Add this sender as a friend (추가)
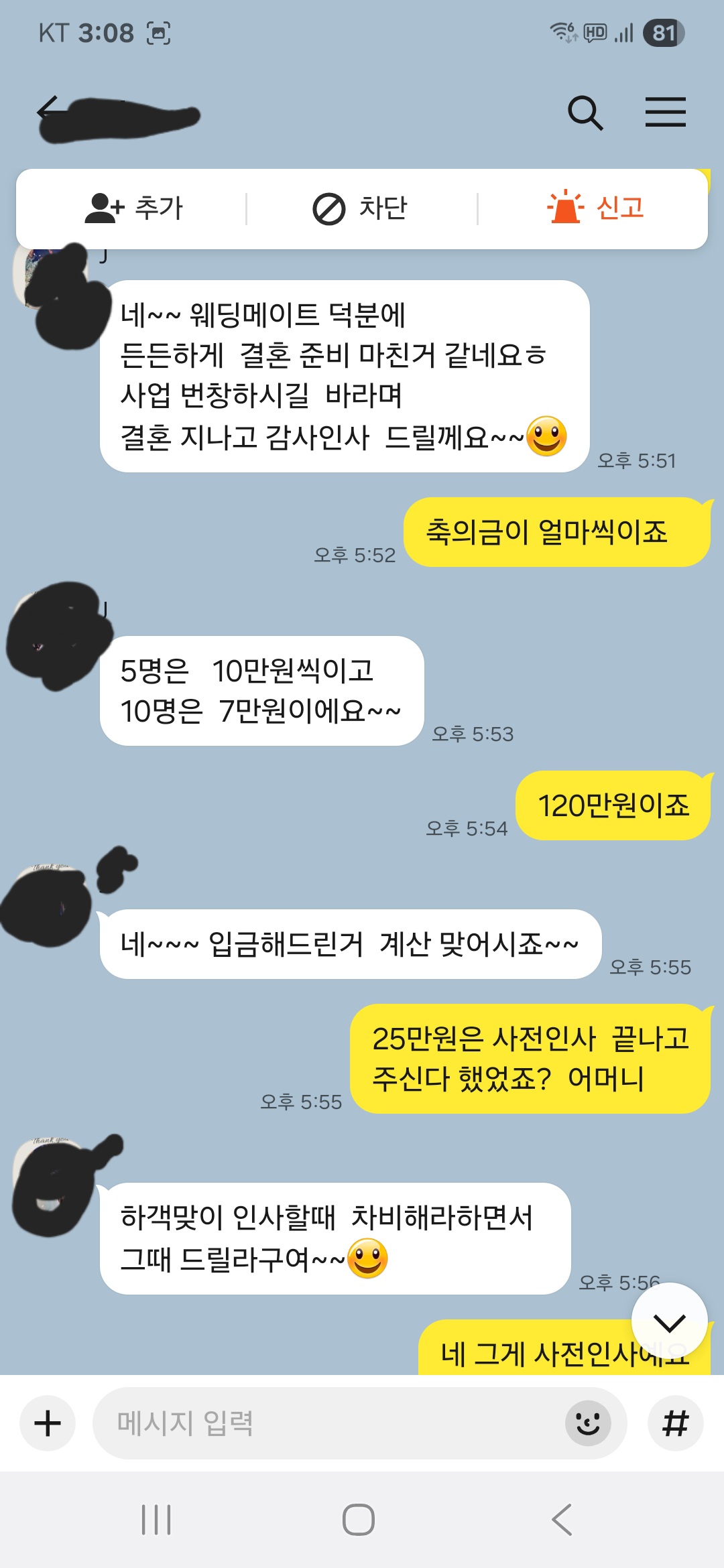Viewport: 724px width, 1568px height. [134, 208]
